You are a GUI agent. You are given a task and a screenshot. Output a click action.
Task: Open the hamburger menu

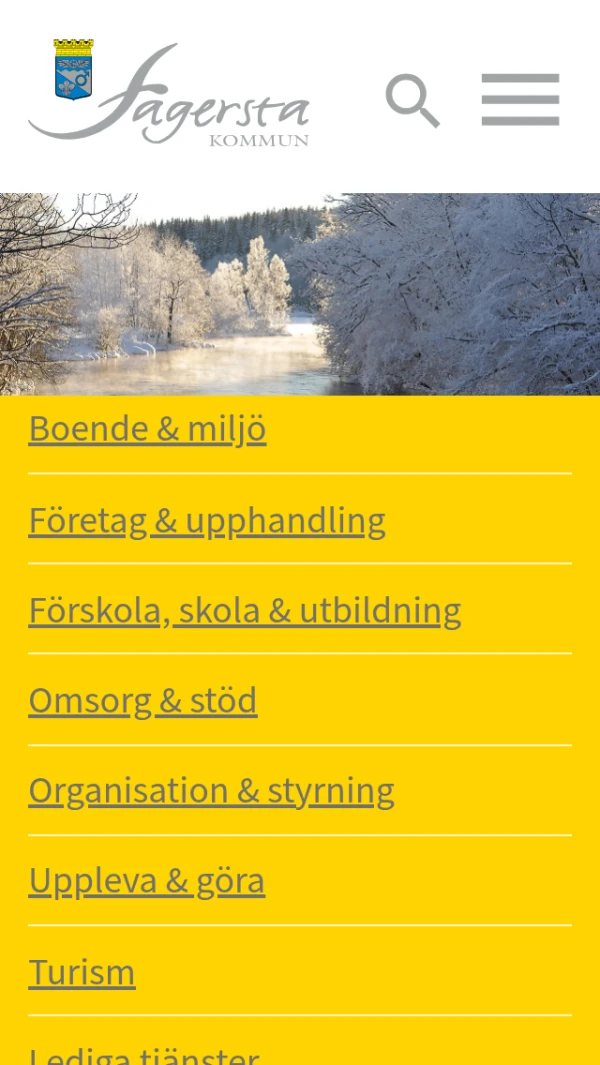click(x=520, y=99)
